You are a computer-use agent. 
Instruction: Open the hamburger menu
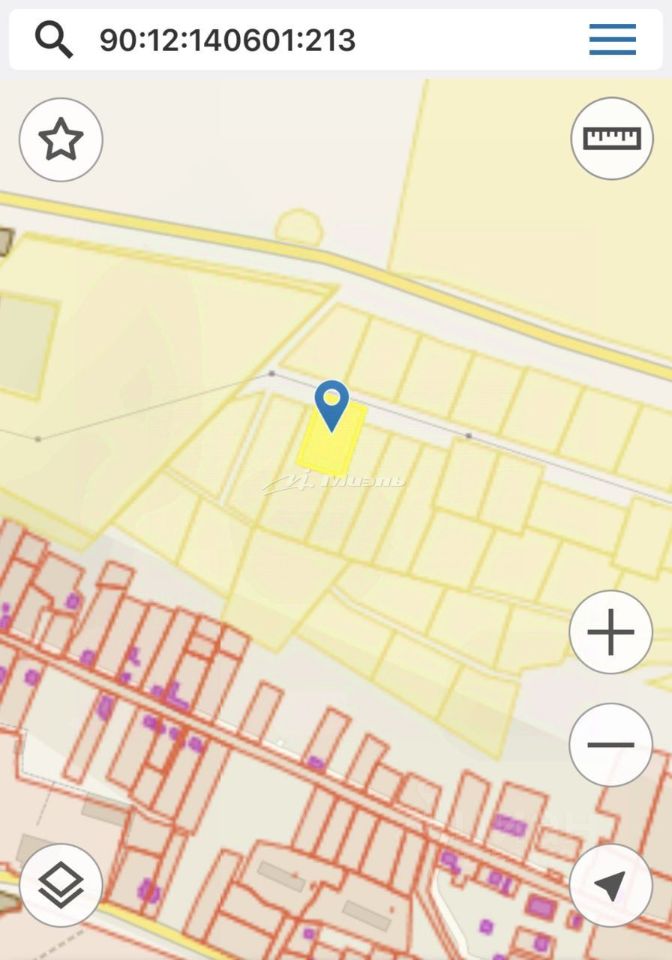[x=612, y=40]
